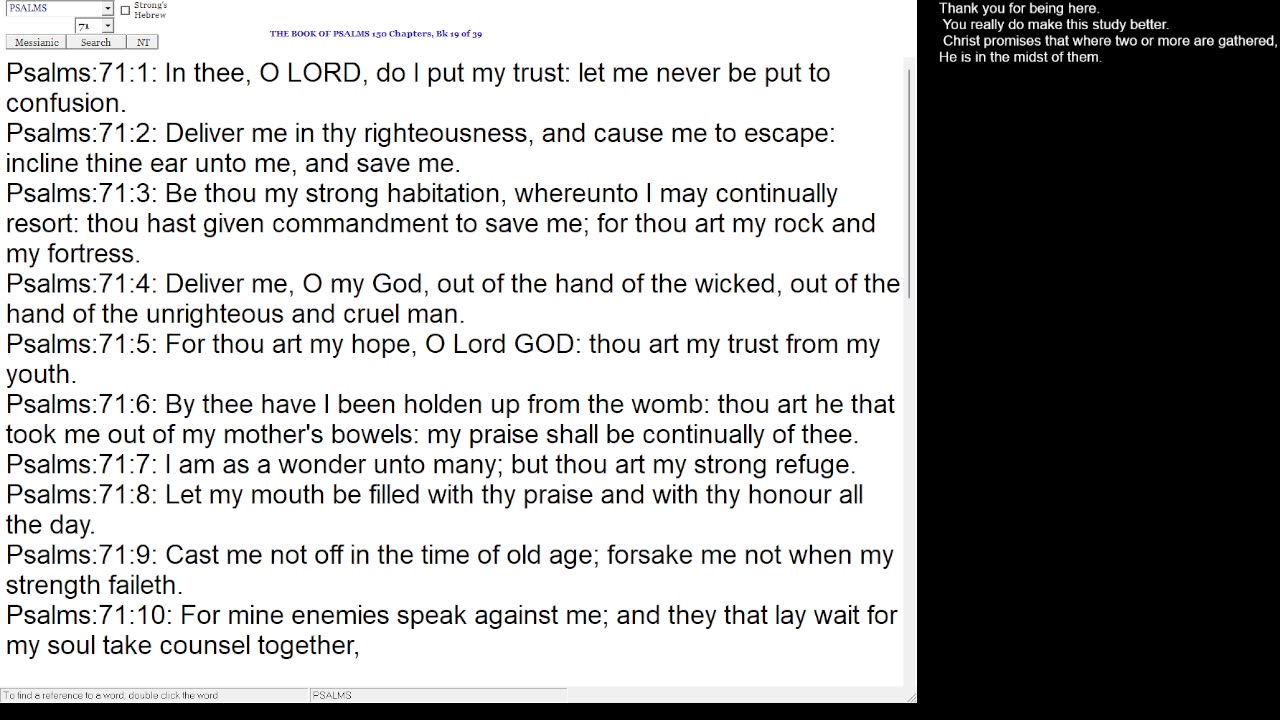Switch to NT with the NT button
1280x720 pixels.
pos(143,42)
